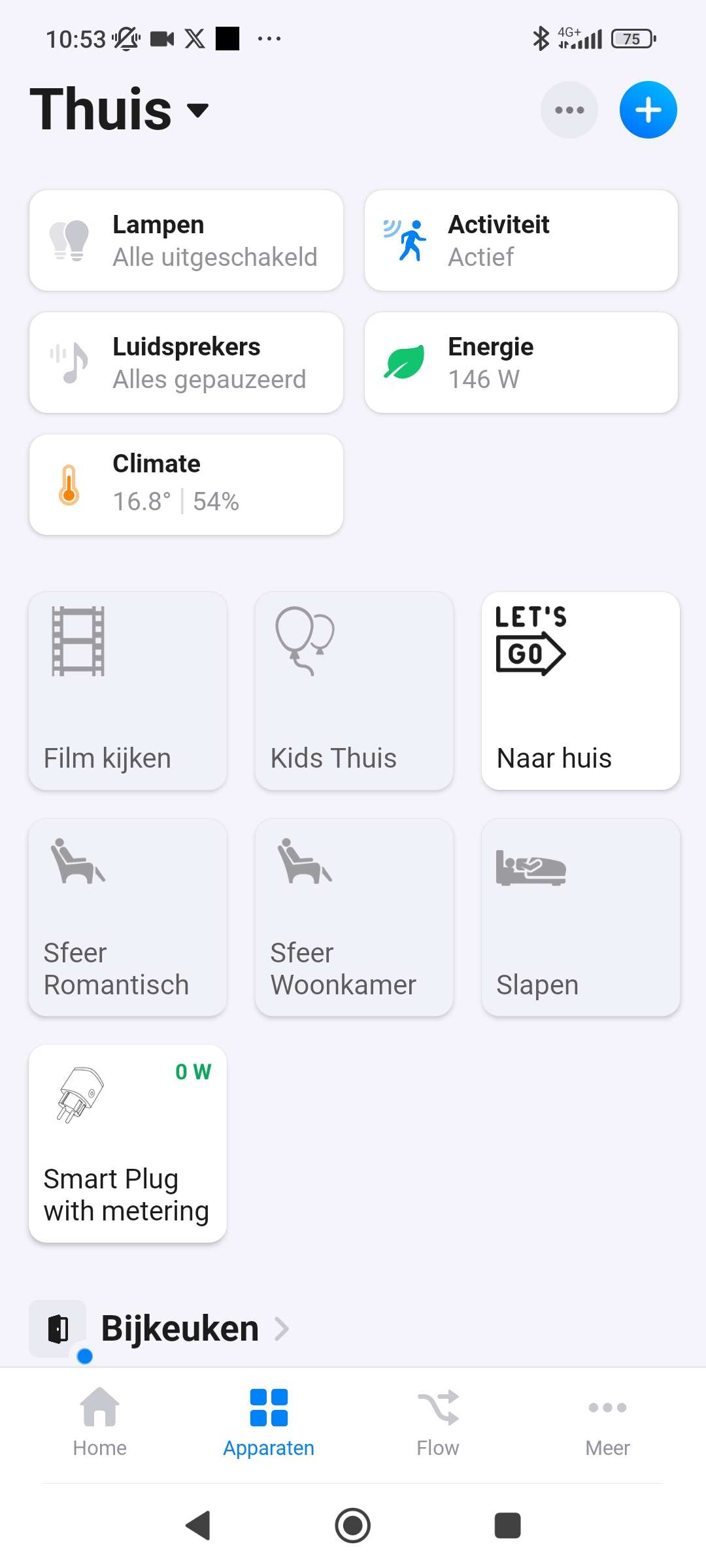Viewport: 706px width, 1568px height.
Task: Check the Energie usage card
Action: click(x=521, y=363)
